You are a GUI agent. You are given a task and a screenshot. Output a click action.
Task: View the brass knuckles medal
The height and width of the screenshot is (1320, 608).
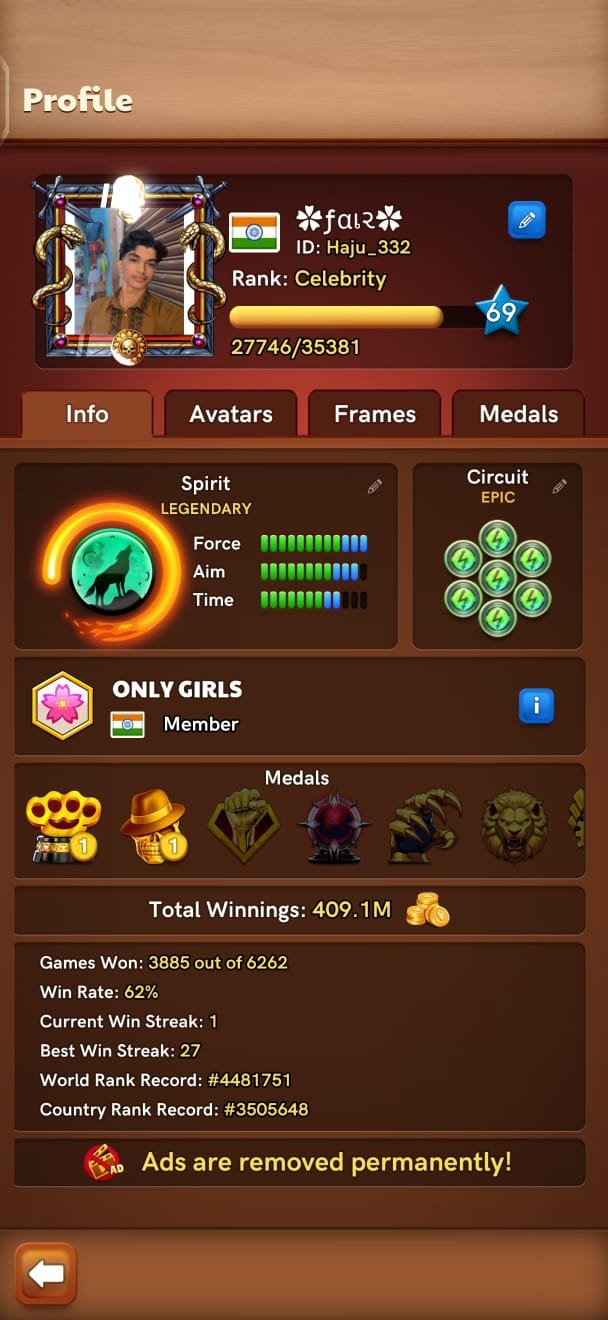point(62,826)
